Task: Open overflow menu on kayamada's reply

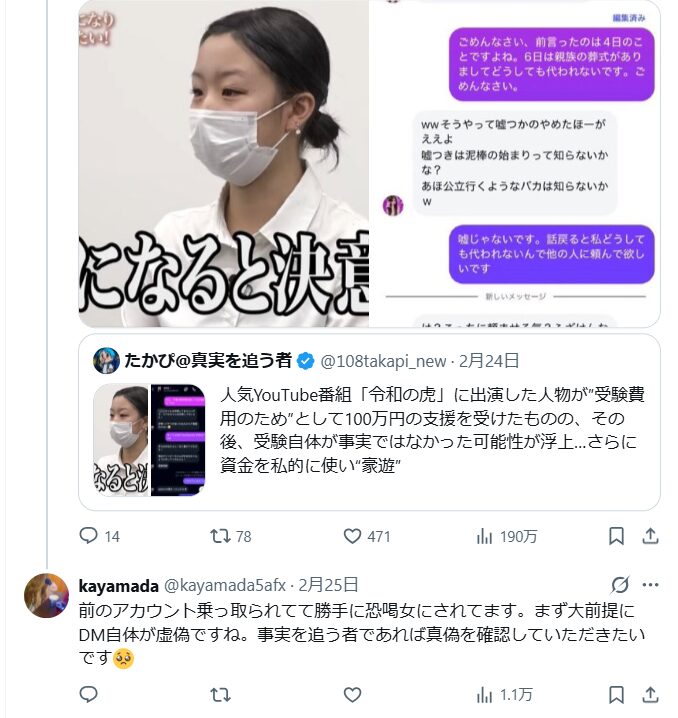Action: click(x=651, y=585)
